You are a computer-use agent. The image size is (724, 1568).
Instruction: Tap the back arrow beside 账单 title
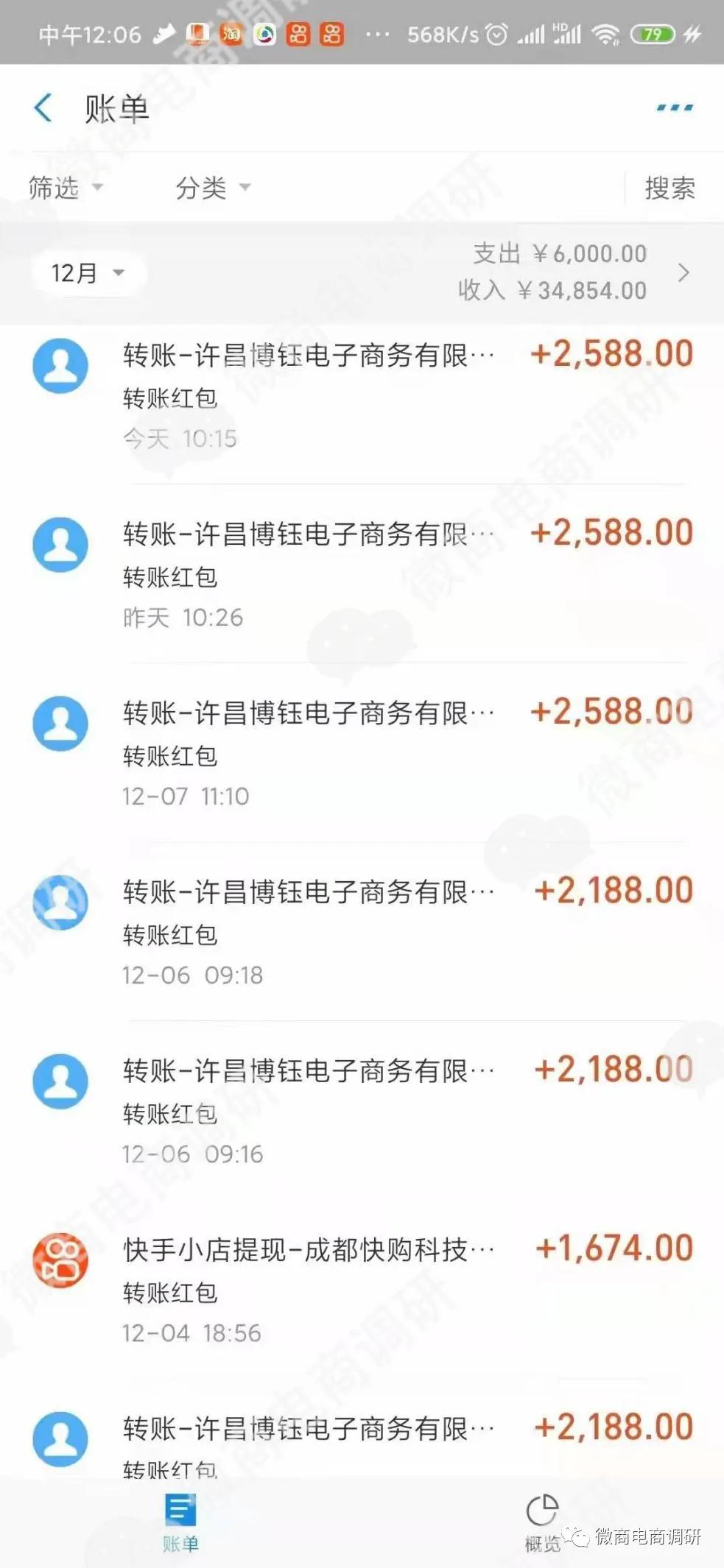(x=43, y=107)
